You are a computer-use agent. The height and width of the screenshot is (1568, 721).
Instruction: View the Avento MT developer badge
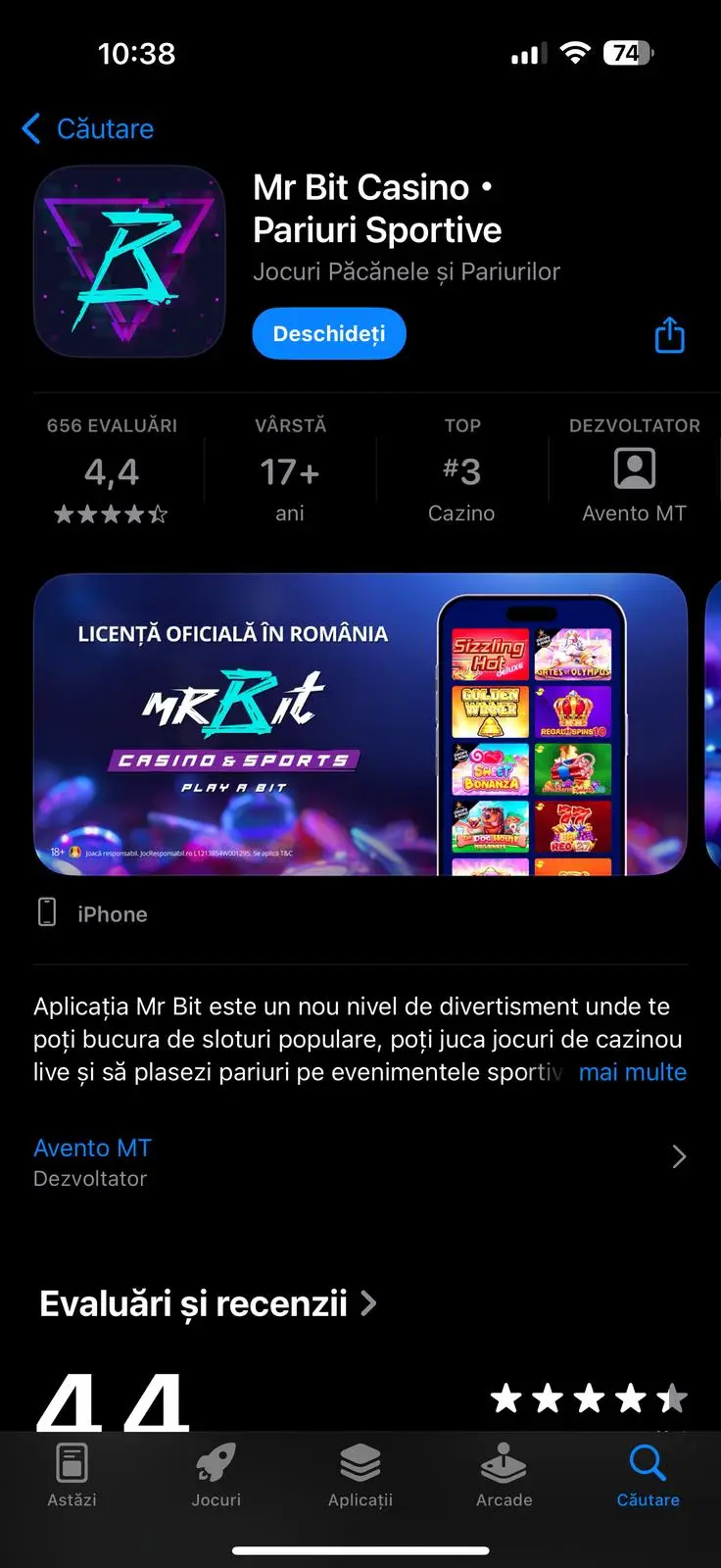click(x=634, y=472)
